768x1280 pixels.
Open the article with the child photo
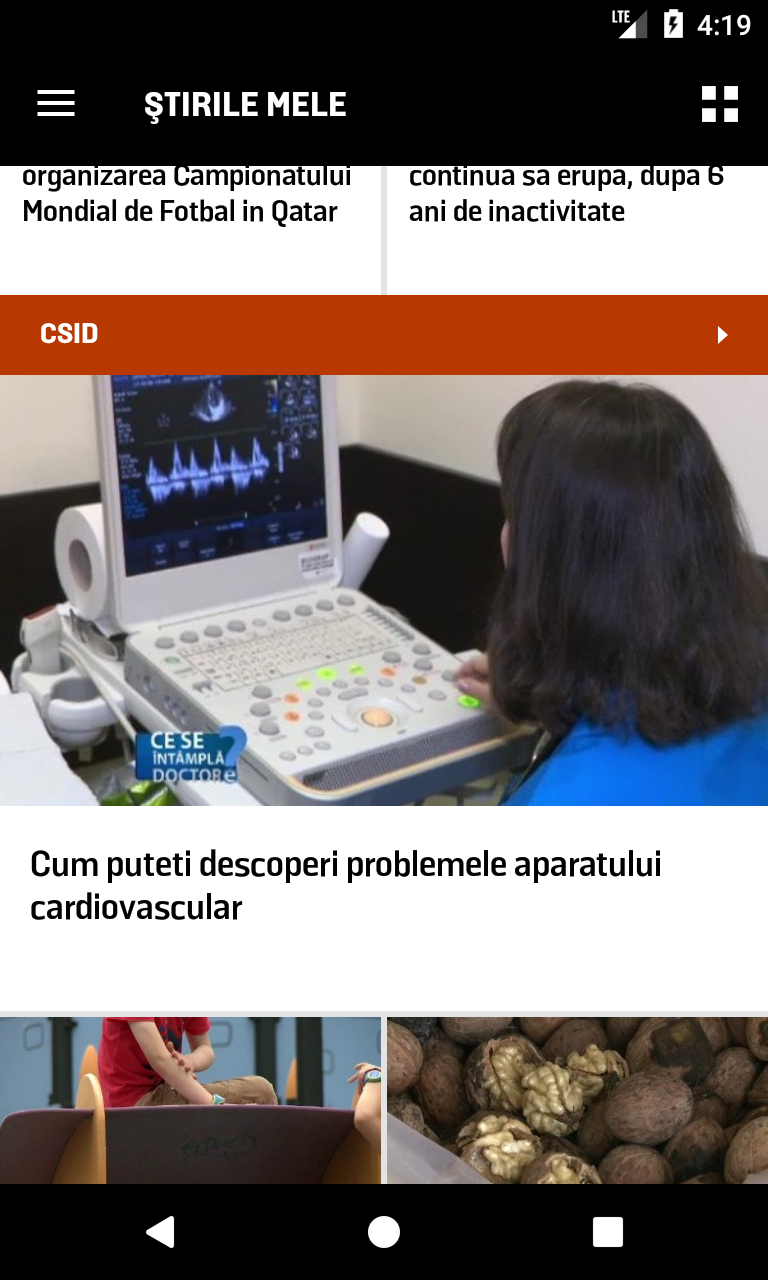[x=190, y=1100]
